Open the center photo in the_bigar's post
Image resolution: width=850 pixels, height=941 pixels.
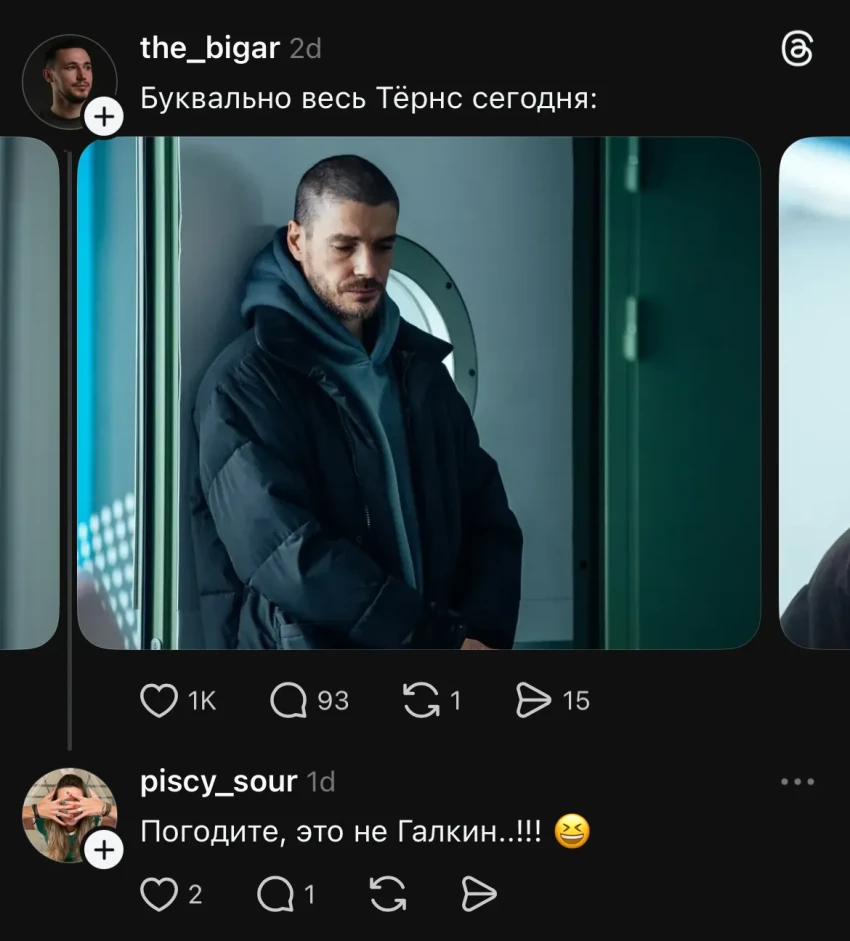(418, 393)
